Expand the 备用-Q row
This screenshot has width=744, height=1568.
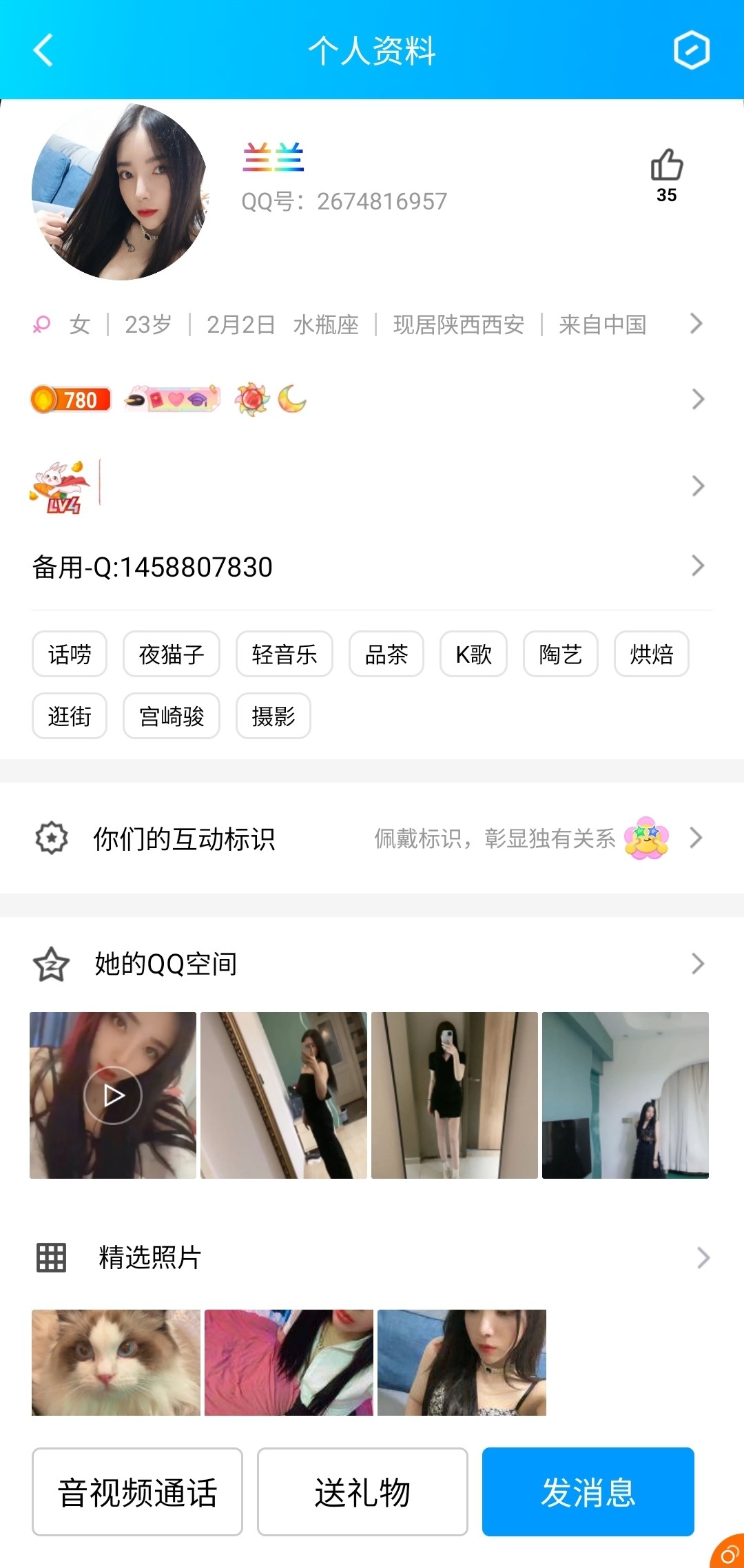[696, 566]
